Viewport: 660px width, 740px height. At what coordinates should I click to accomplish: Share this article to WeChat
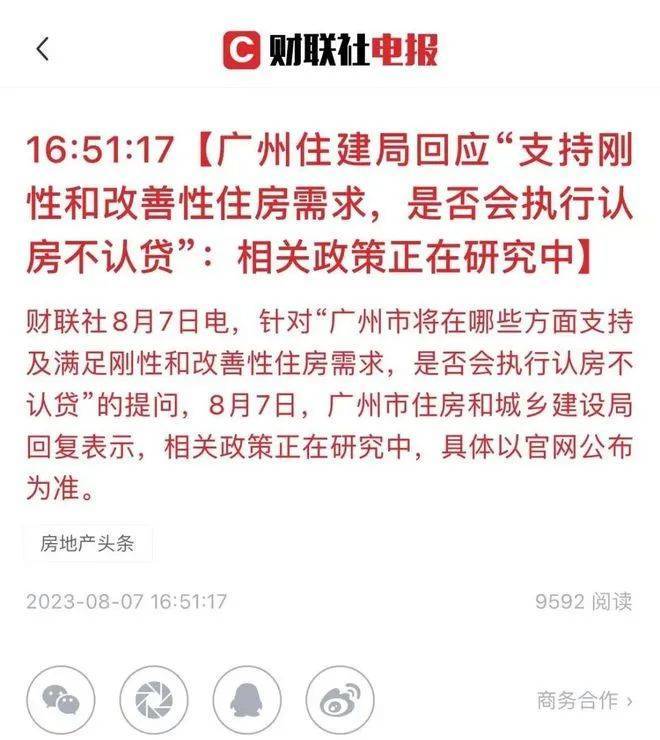click(x=60, y=699)
